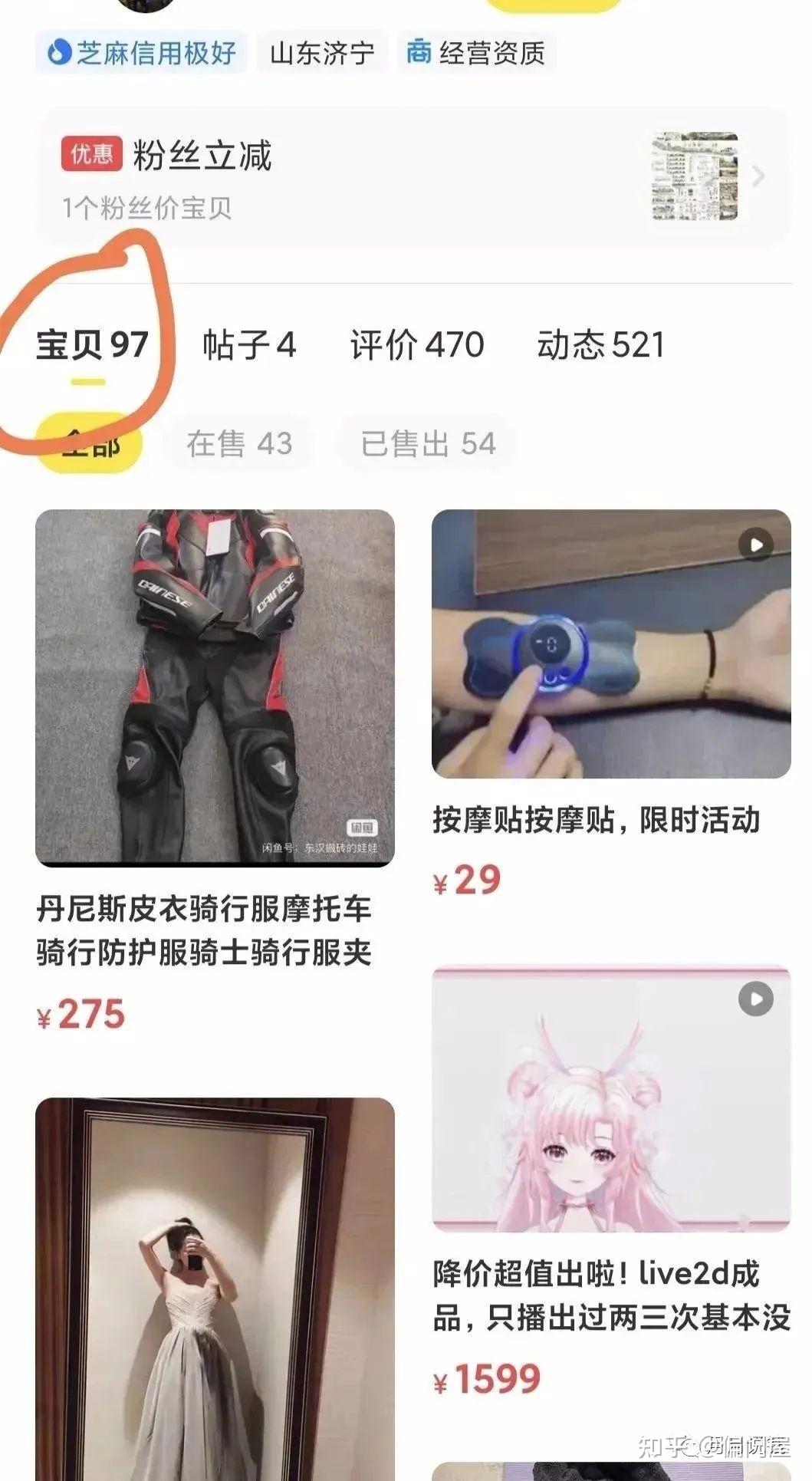
Task: Select the 宝贝 tab
Action: coord(92,345)
